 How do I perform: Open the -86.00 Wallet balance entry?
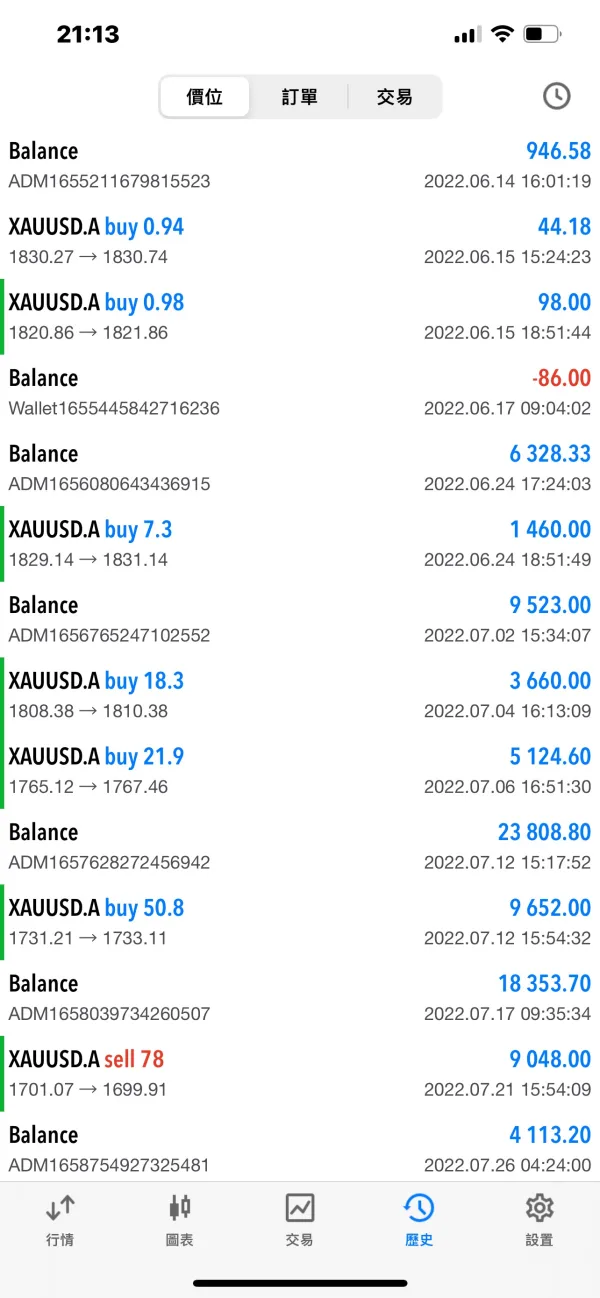tap(300, 393)
